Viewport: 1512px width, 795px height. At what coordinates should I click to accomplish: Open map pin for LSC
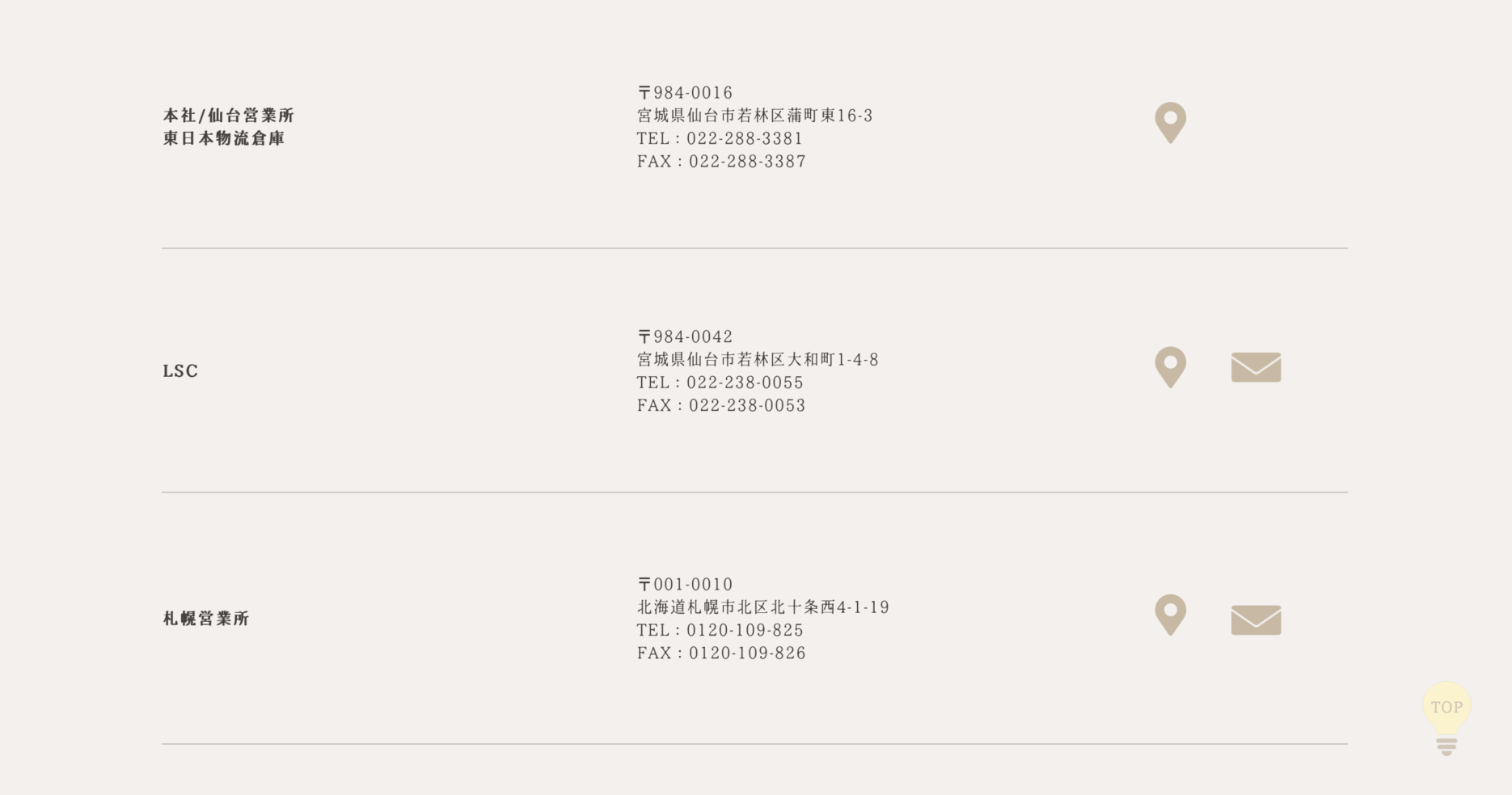(x=1170, y=367)
